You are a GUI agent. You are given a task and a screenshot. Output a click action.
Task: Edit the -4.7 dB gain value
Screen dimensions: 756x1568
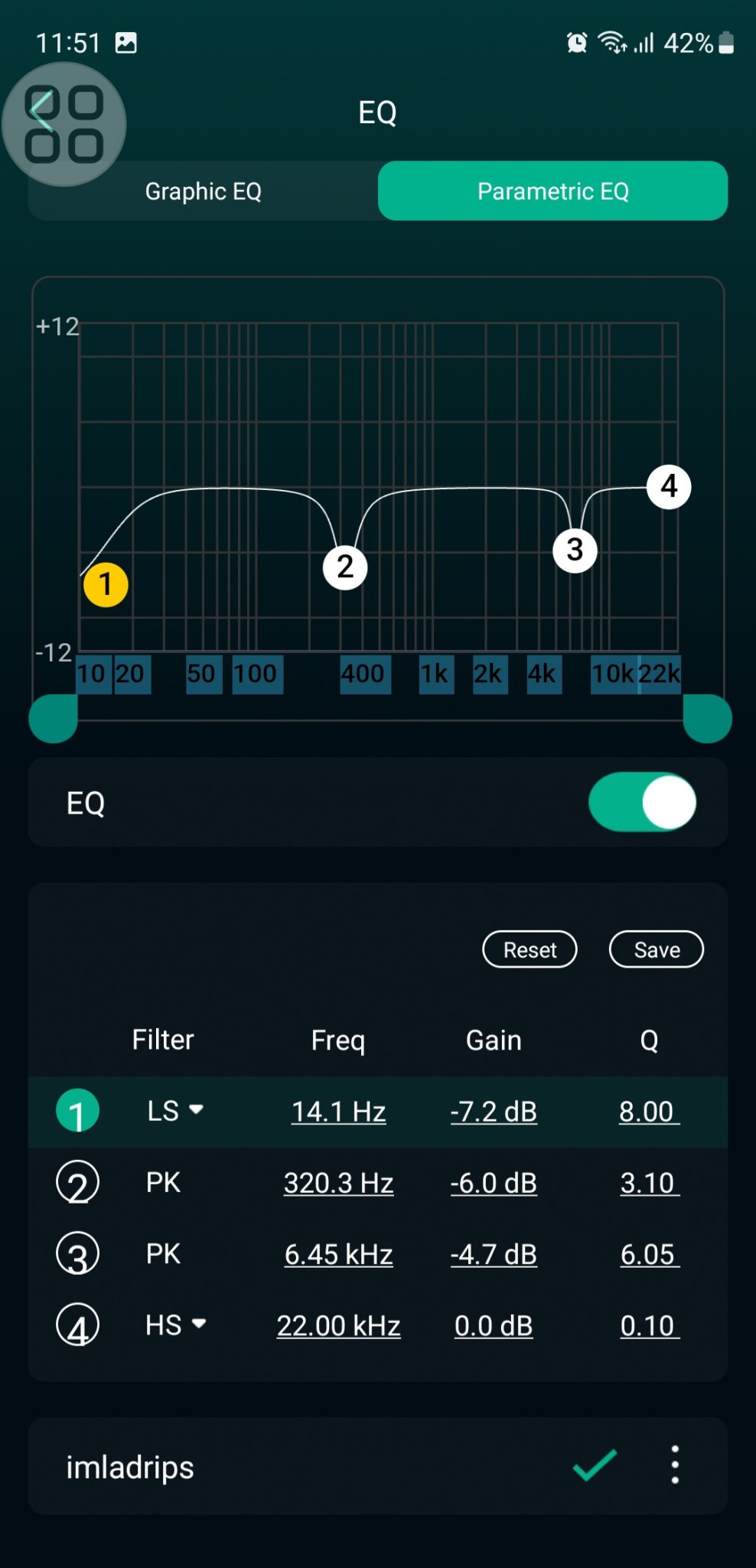click(x=494, y=1254)
